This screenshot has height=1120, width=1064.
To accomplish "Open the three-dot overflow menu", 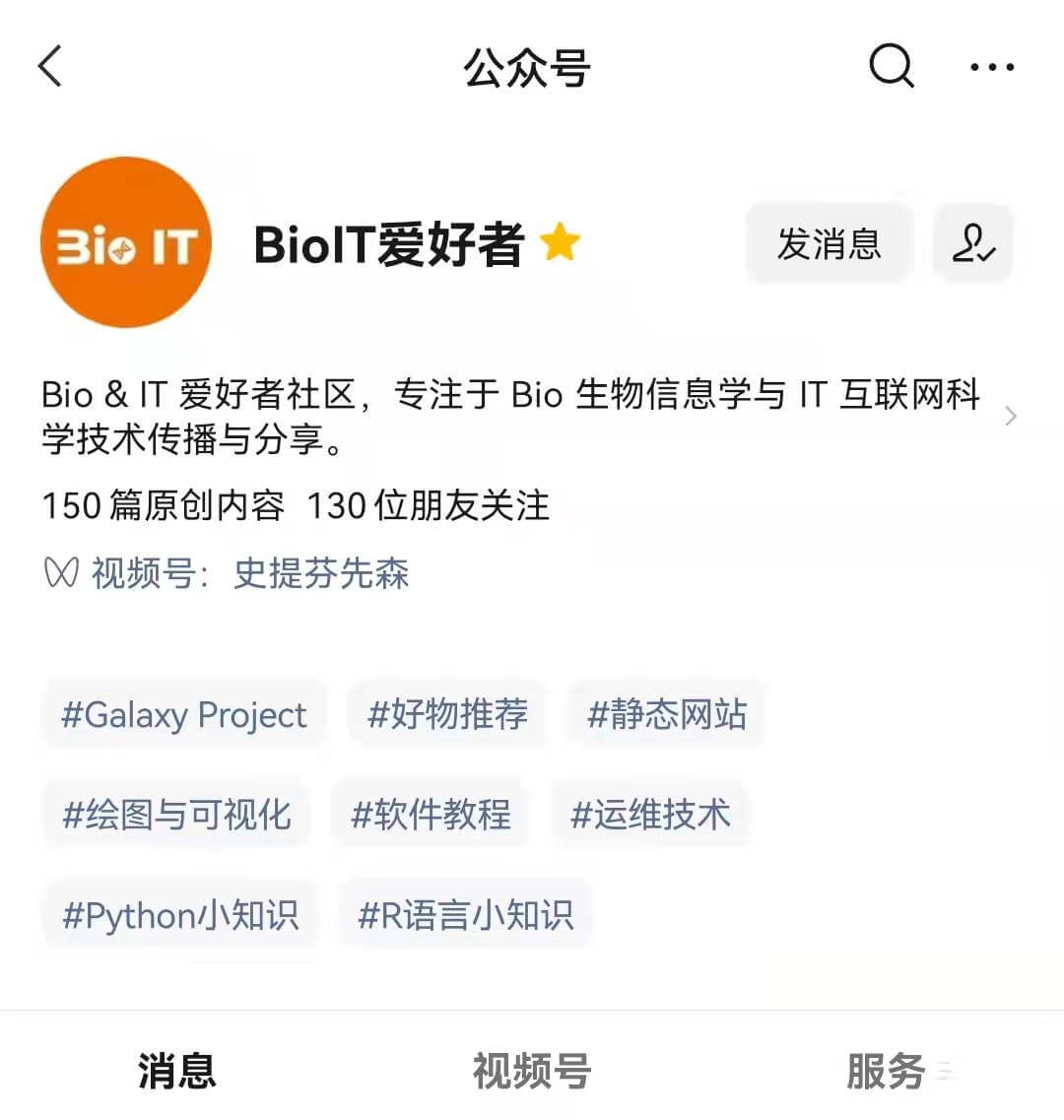I will [991, 67].
